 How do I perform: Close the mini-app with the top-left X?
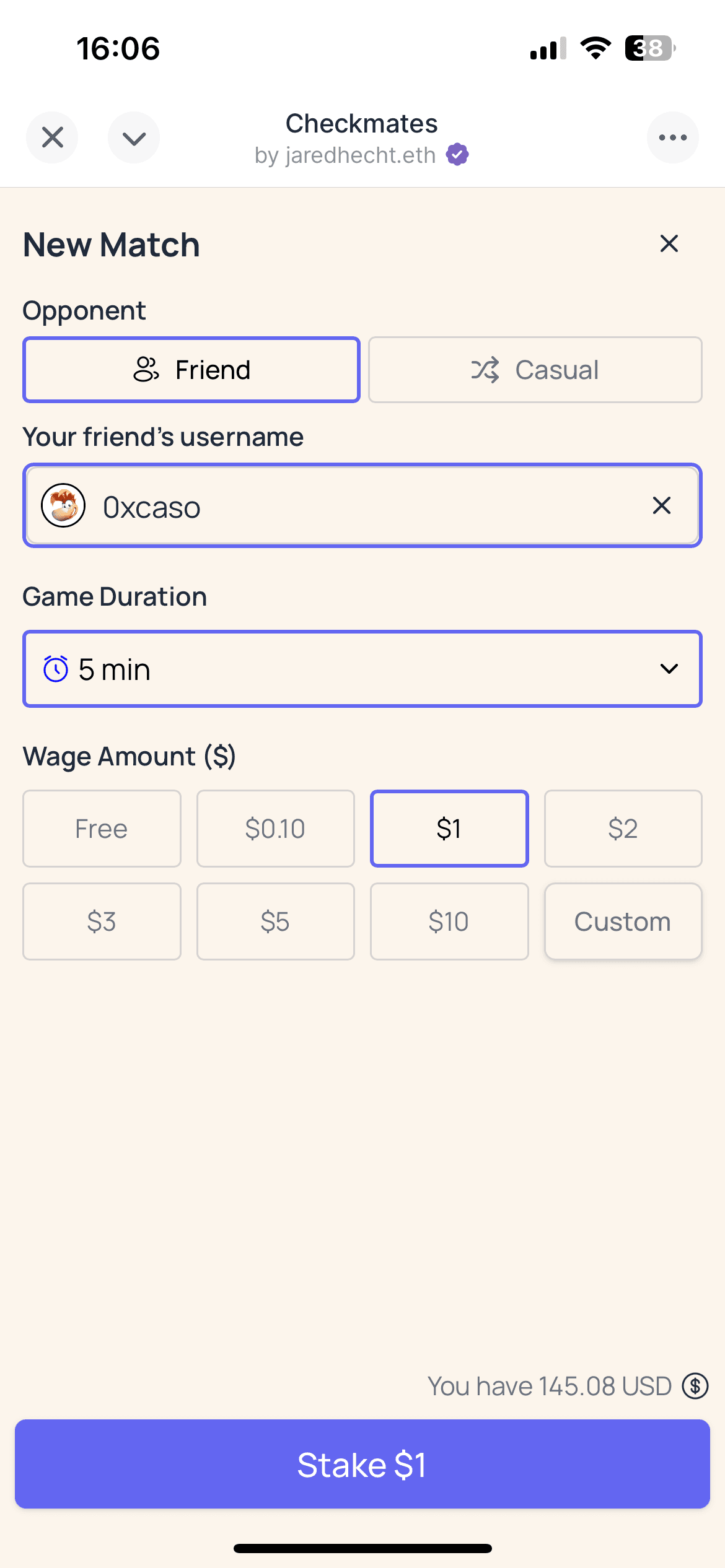(x=52, y=137)
